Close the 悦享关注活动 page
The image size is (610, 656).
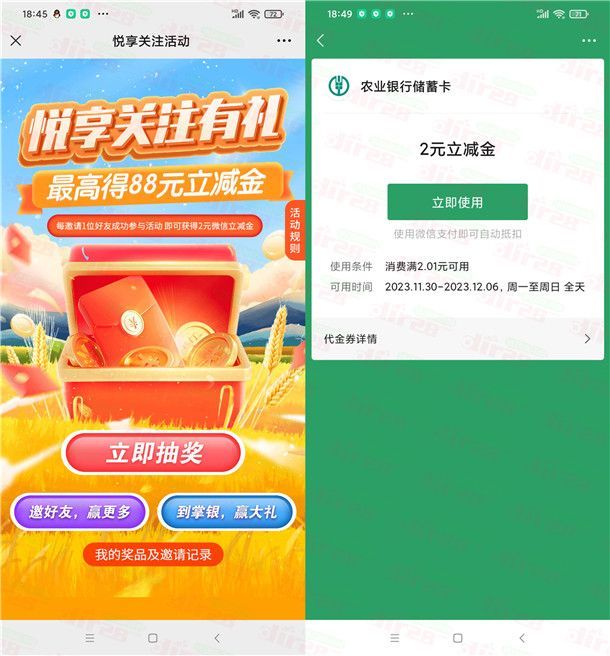15,41
